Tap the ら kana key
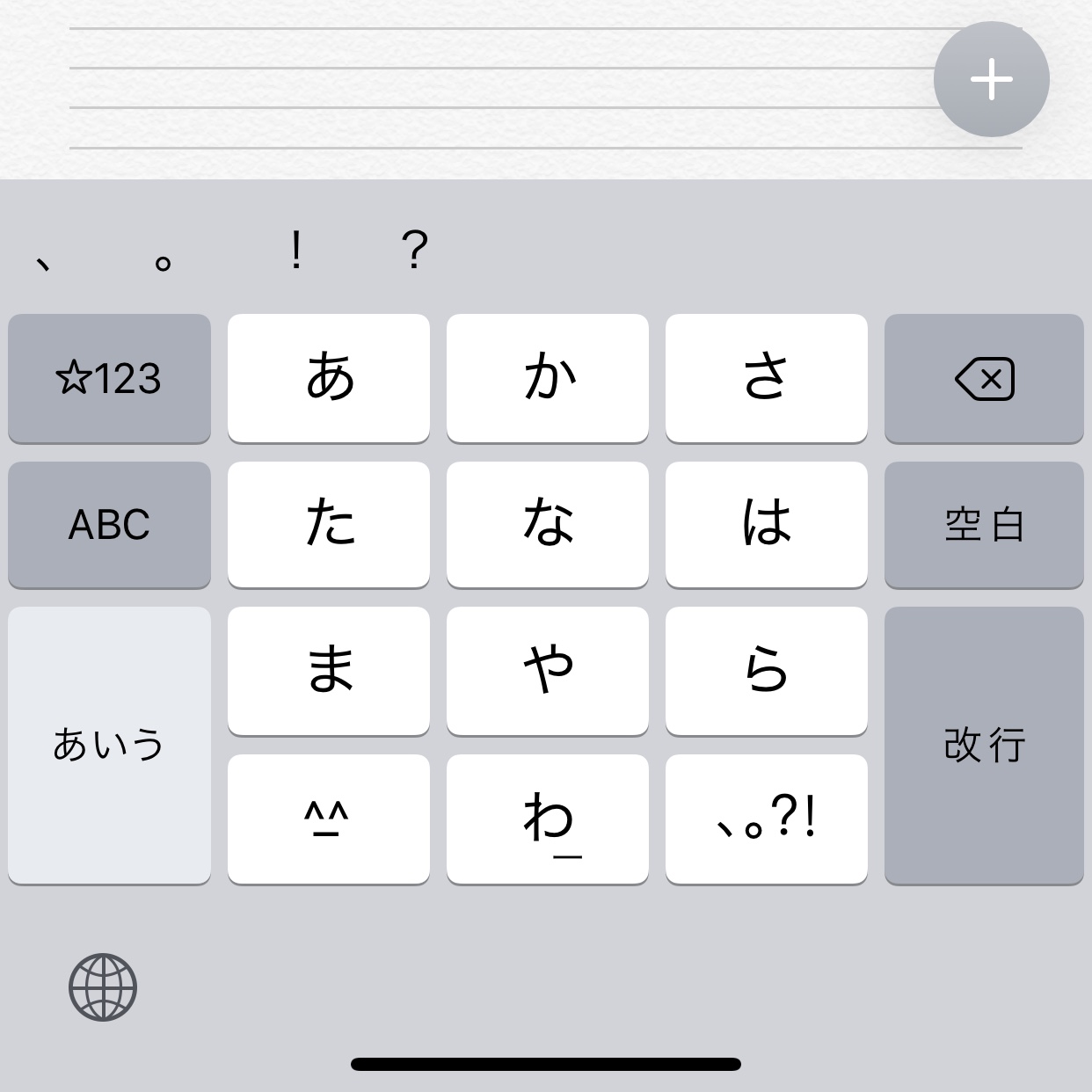This screenshot has height=1092, width=1092. [x=767, y=670]
